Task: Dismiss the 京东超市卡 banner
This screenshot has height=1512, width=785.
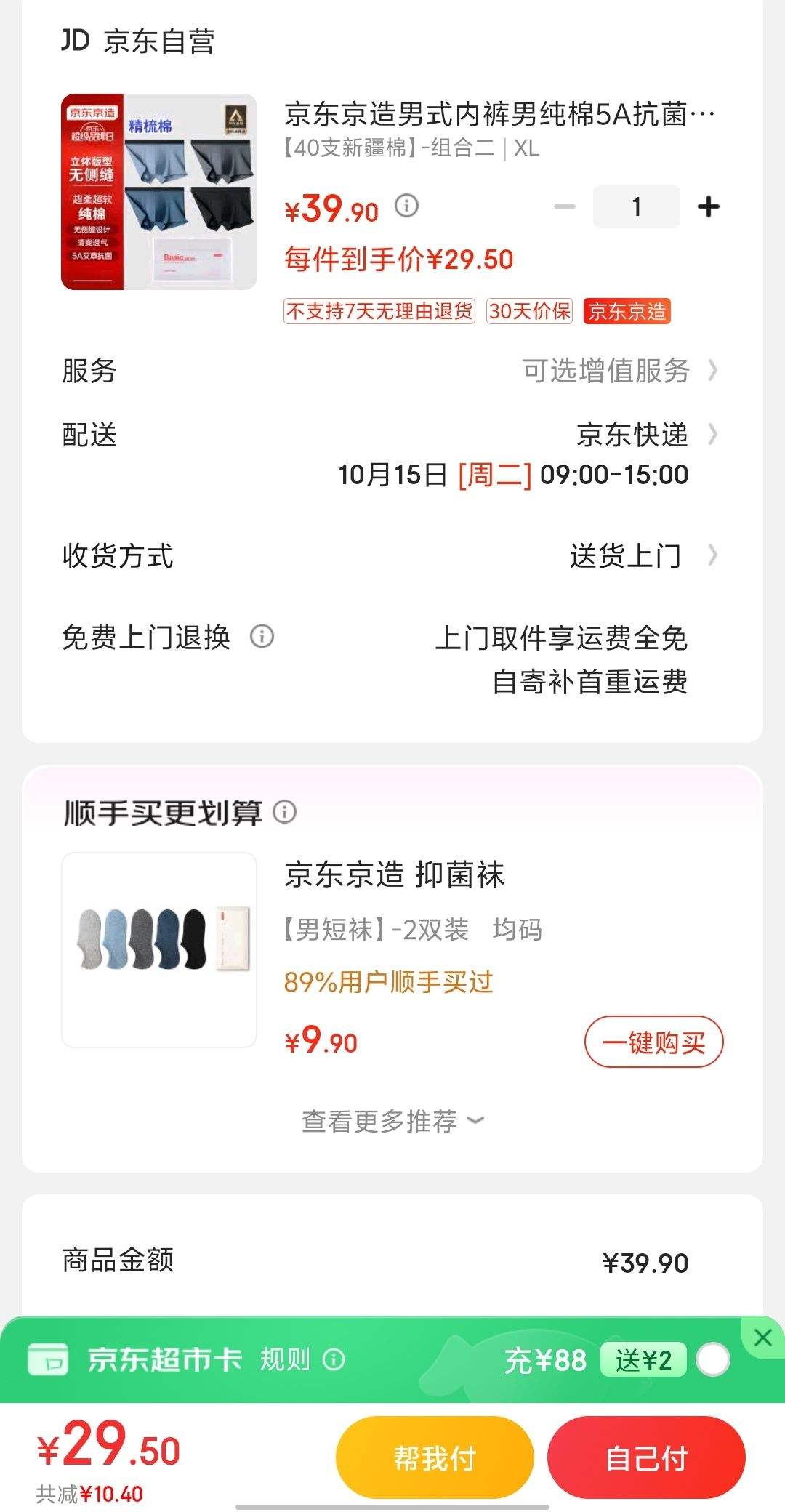Action: click(762, 1337)
